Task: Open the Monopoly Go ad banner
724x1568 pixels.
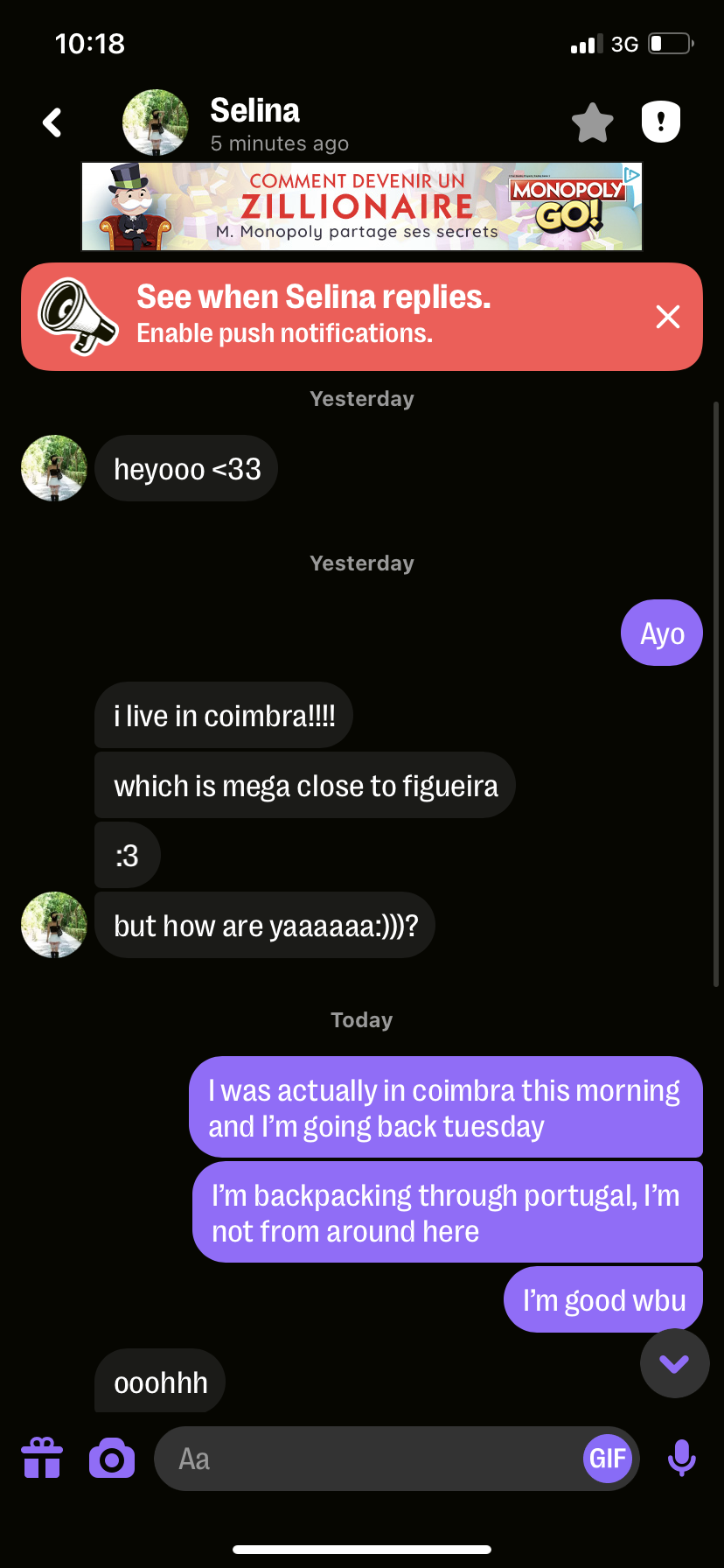Action: point(362,206)
